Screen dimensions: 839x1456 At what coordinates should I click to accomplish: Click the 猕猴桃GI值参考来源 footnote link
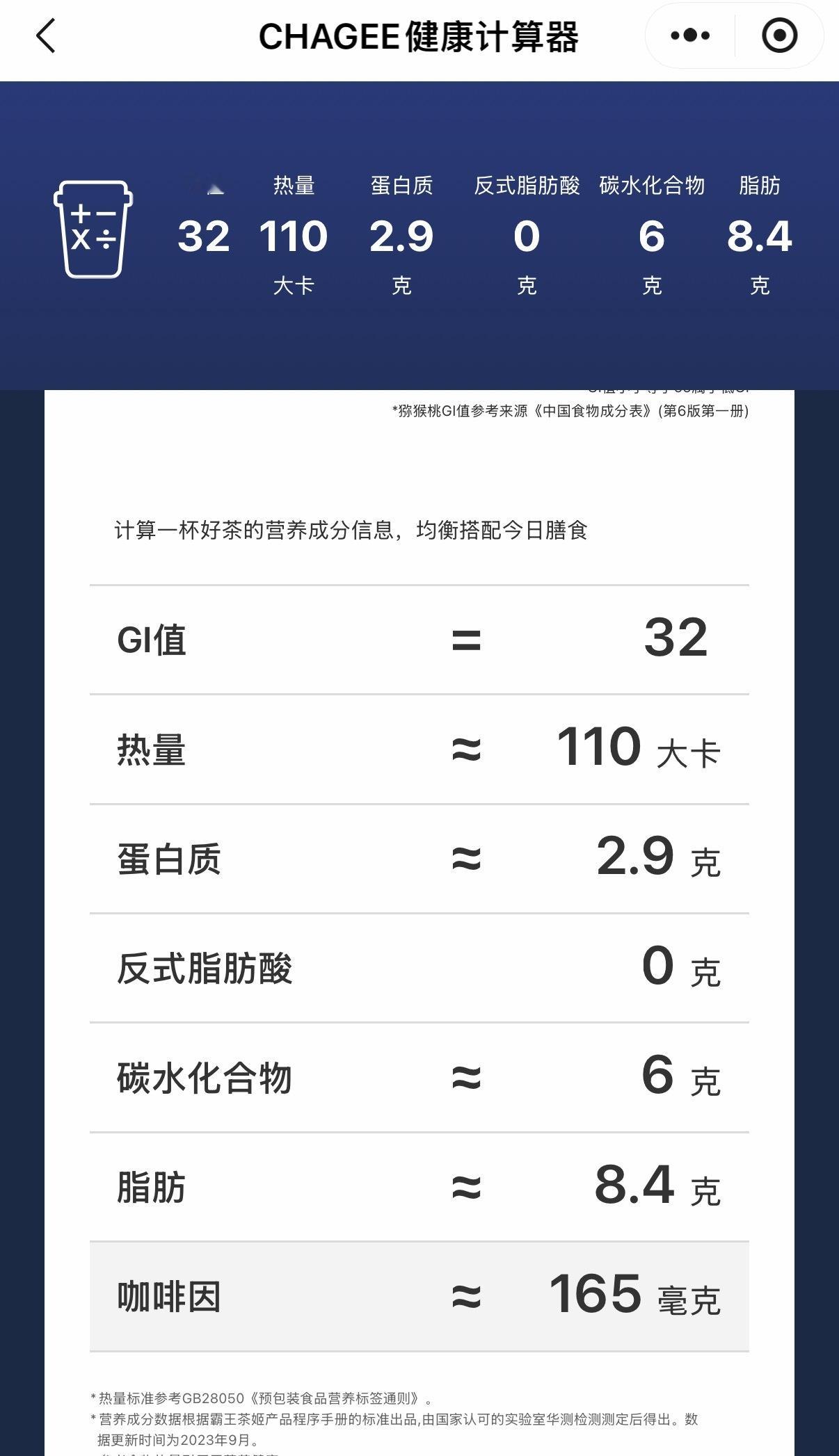570,413
